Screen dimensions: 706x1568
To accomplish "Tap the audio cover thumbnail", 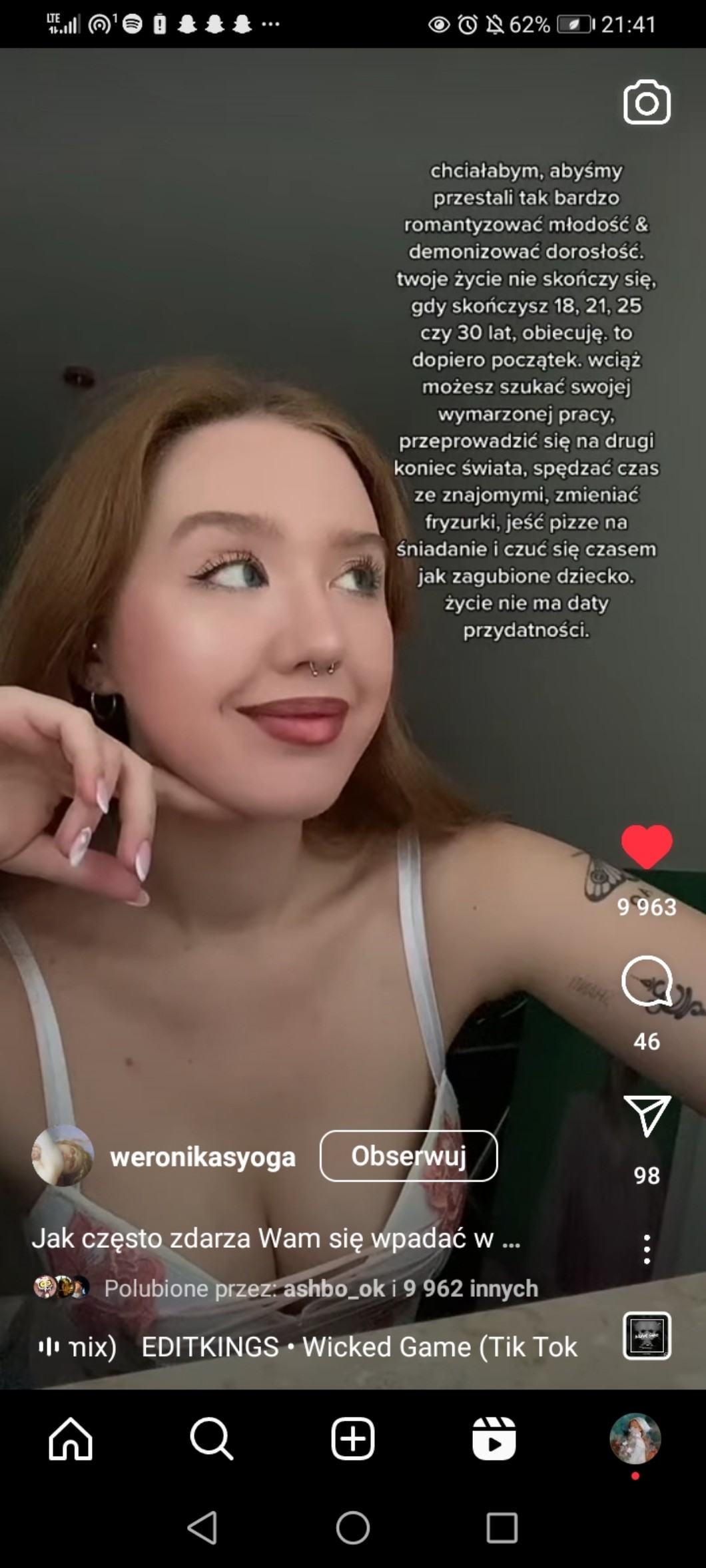I will tap(646, 1335).
